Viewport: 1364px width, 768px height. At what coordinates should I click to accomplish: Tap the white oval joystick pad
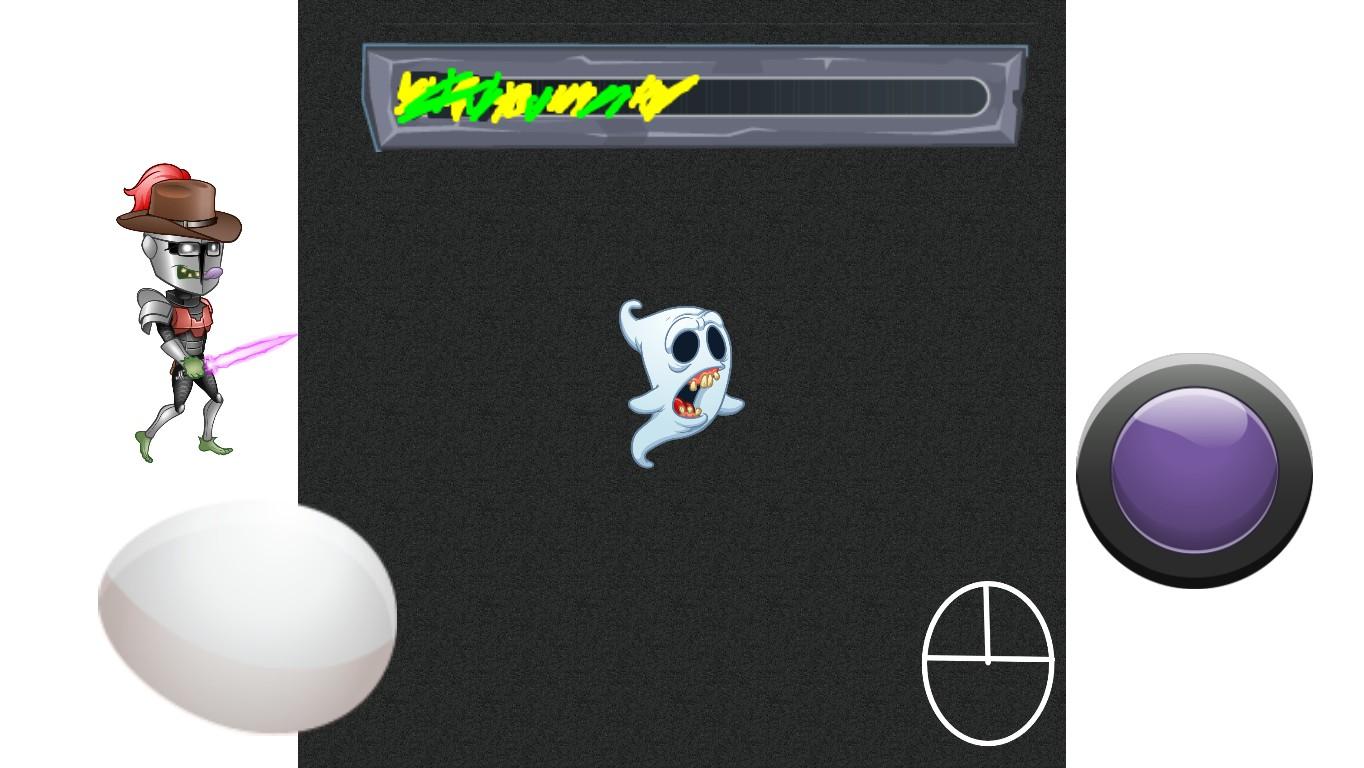click(x=247, y=616)
